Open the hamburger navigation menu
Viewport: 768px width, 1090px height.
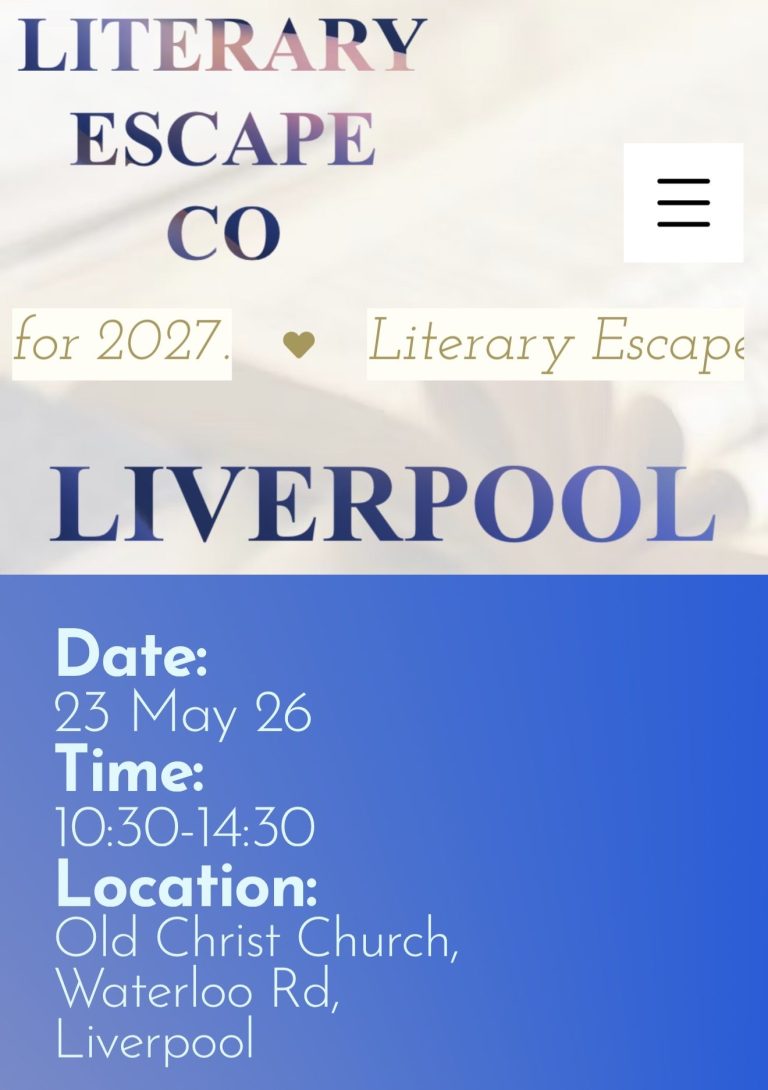tap(683, 203)
